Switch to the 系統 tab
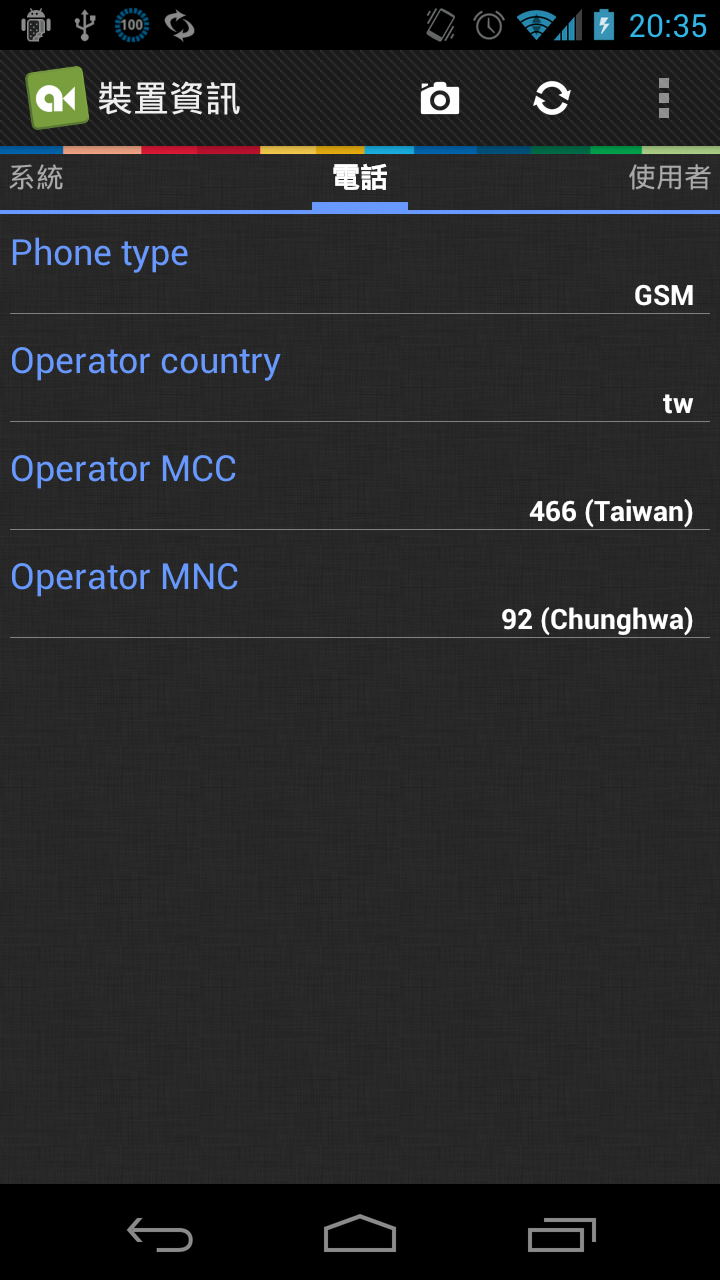The width and height of the screenshot is (720, 1280). tap(37, 178)
